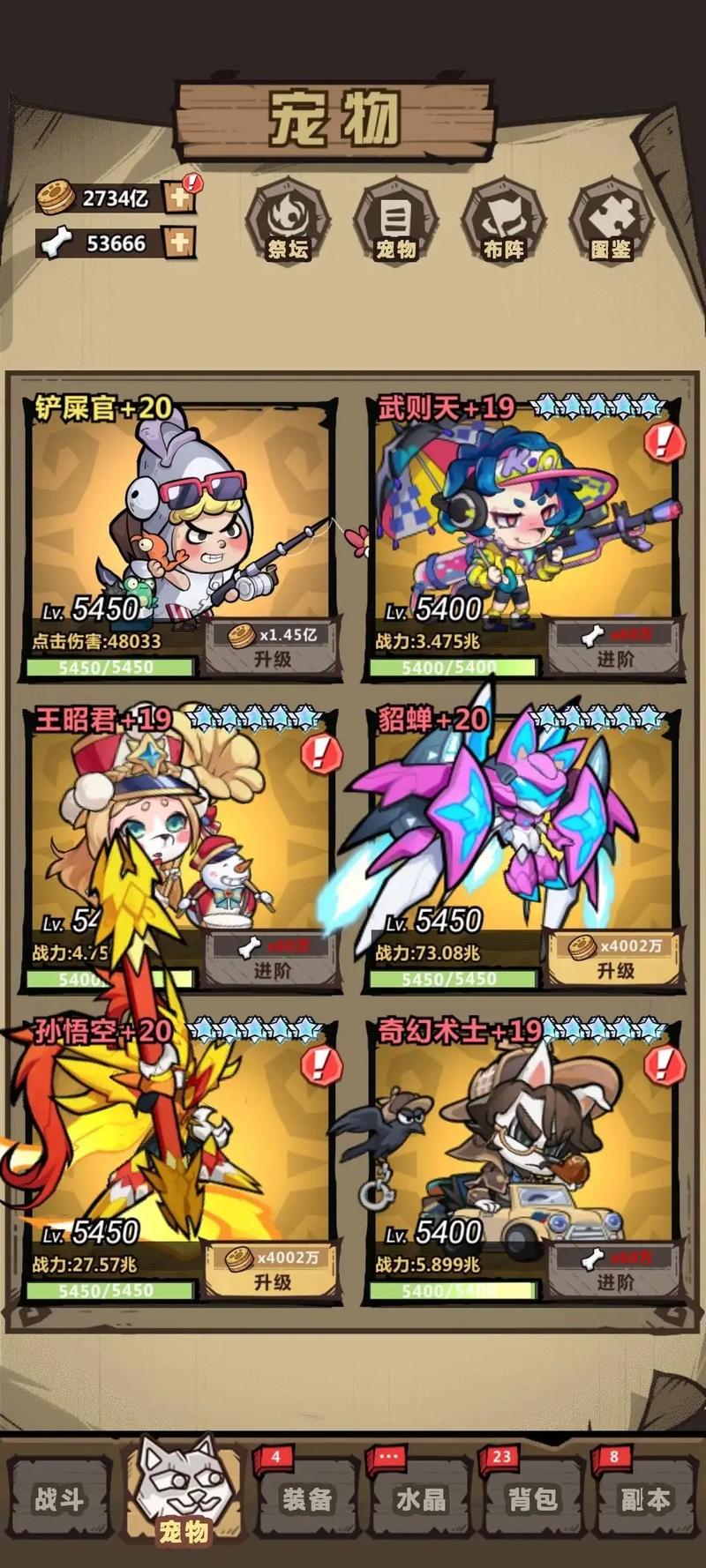Add more bones with the plus button

(x=180, y=243)
